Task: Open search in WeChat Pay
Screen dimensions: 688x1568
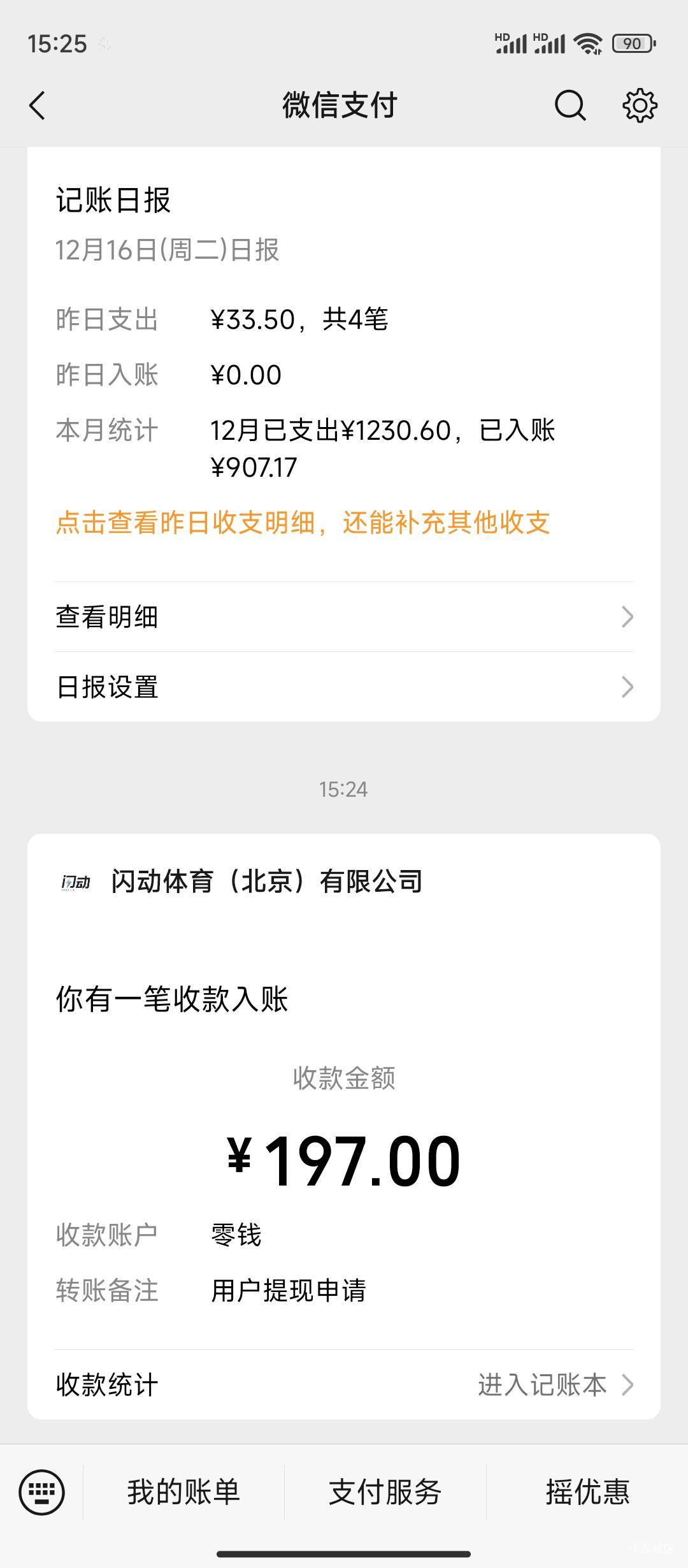Action: click(570, 105)
